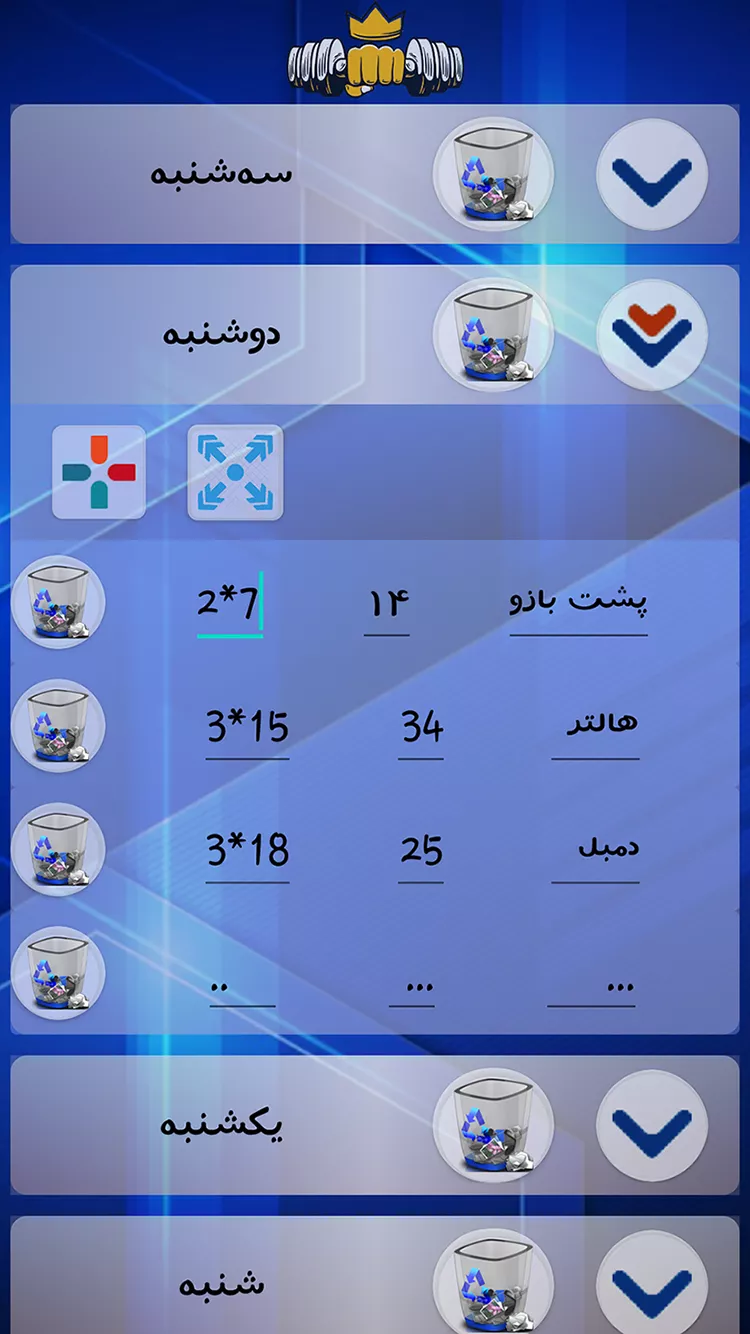Image resolution: width=750 pixels, height=1334 pixels.
Task: Delete the دوشنبه day via its trash icon
Action: click(493, 334)
